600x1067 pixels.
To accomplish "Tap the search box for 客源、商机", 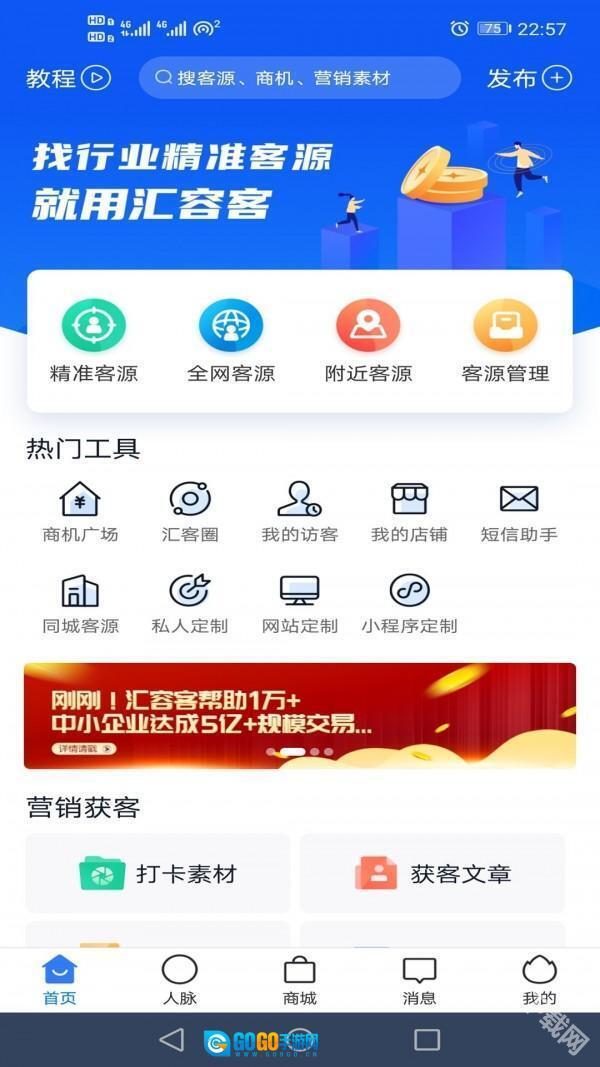I will coord(300,78).
